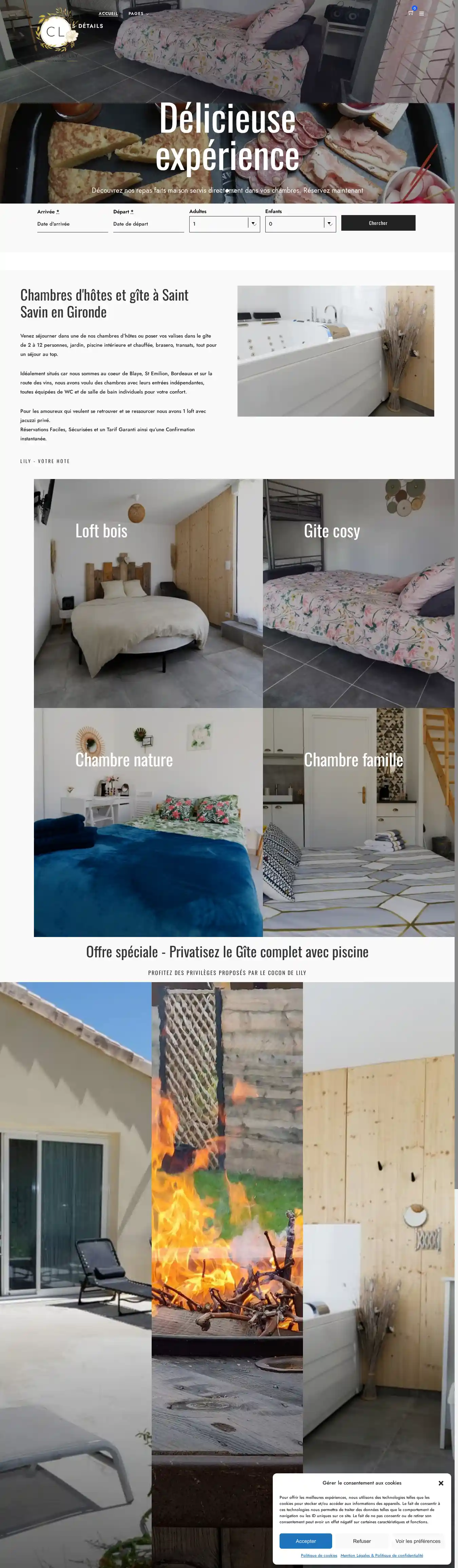Close the cookie consent dialog
The image size is (458, 1568).
pos(440,1483)
